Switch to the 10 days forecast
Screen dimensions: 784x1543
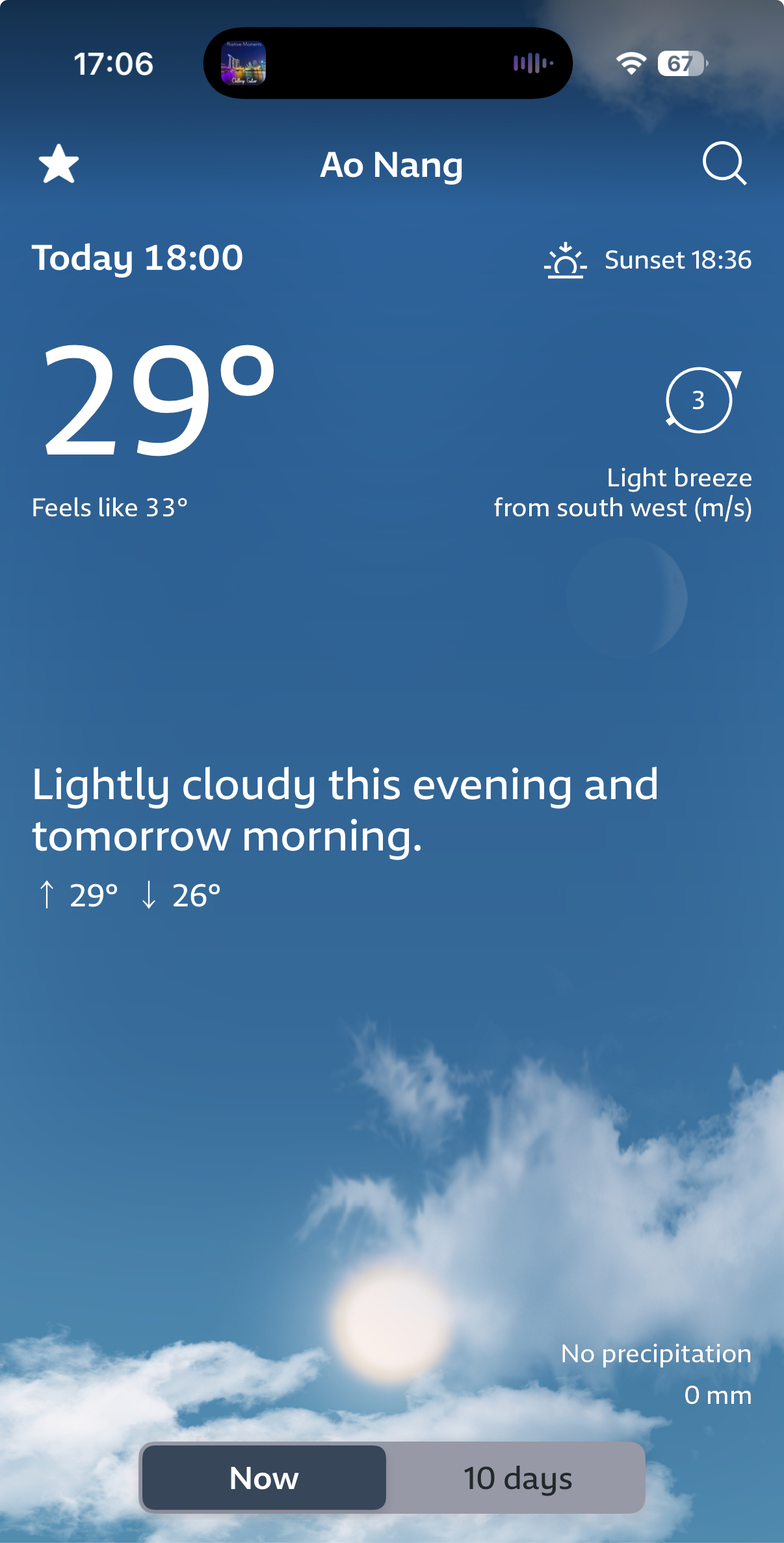click(517, 1478)
